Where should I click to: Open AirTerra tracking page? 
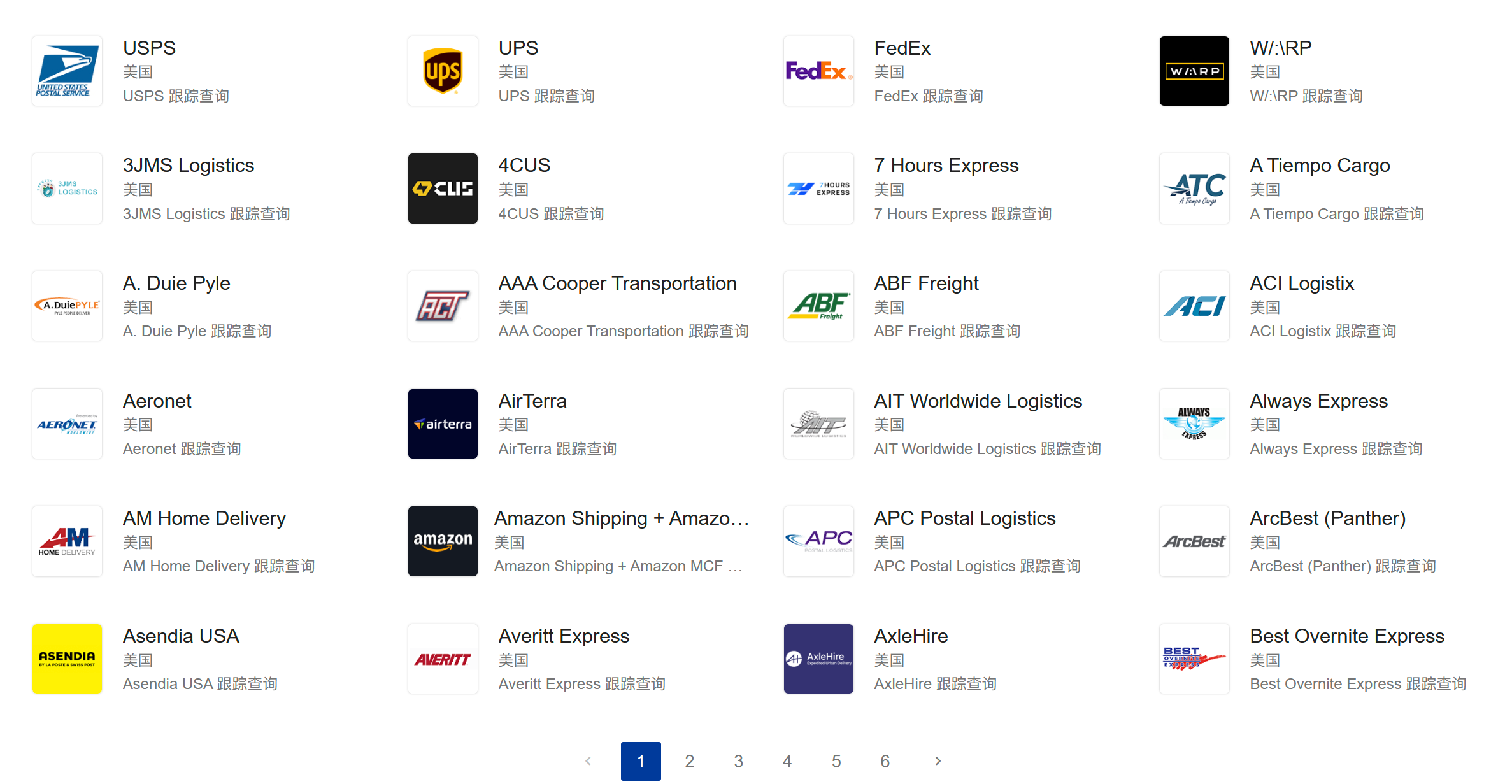(532, 401)
